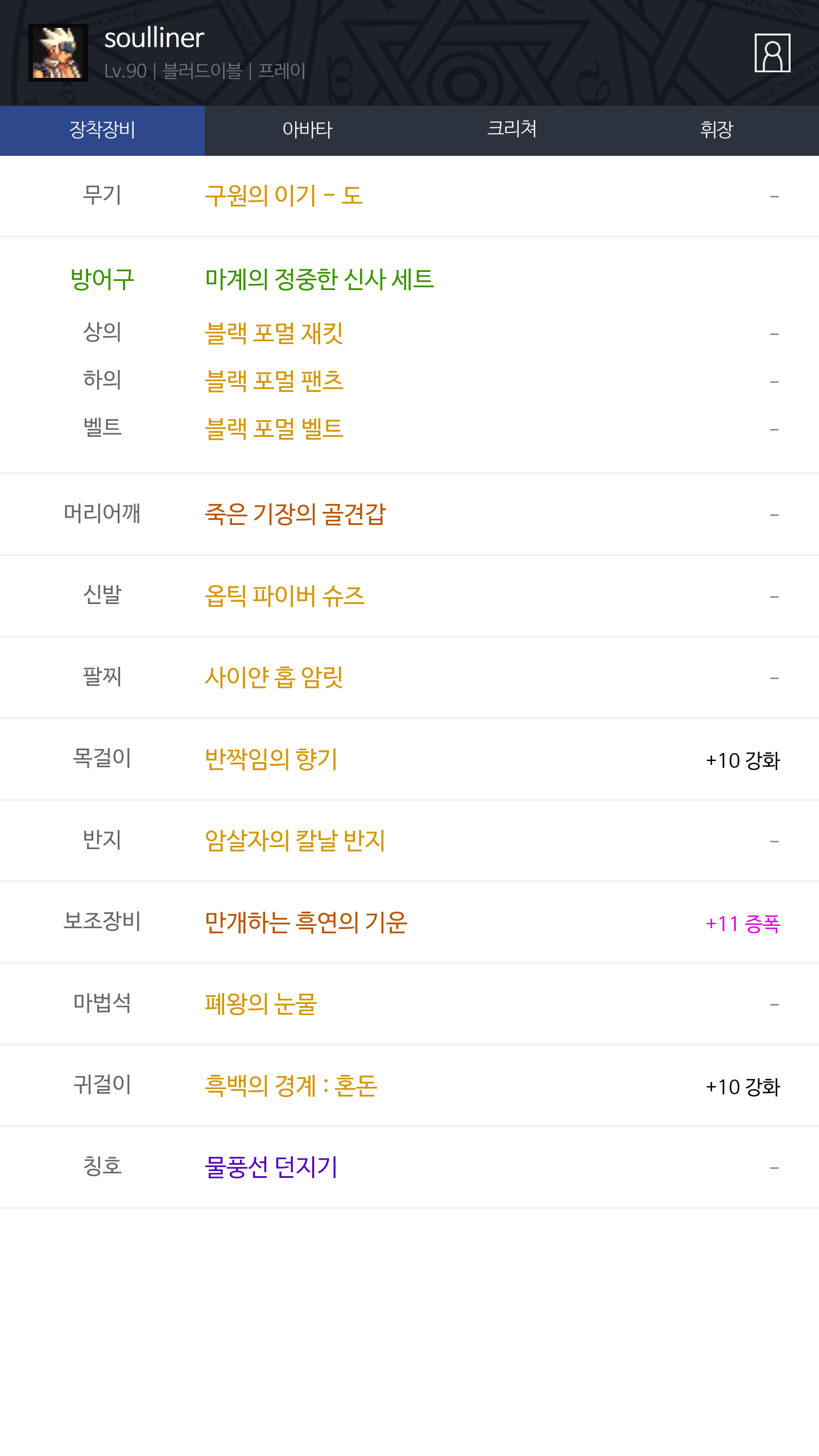Open 블랙 포멀 팬츠 item details
The image size is (819, 1456).
click(x=274, y=381)
